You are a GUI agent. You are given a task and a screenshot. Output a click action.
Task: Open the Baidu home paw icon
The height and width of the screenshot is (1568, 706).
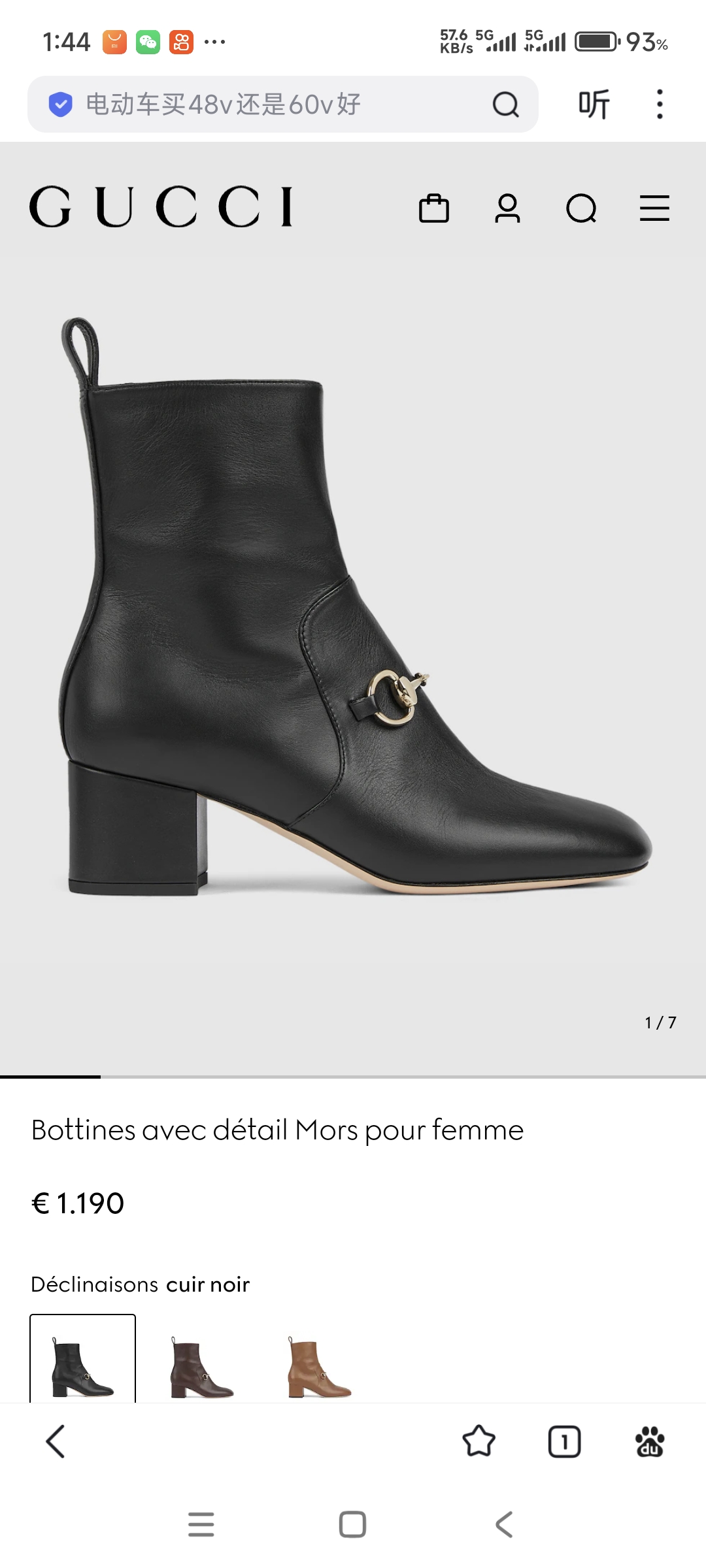click(x=650, y=1441)
